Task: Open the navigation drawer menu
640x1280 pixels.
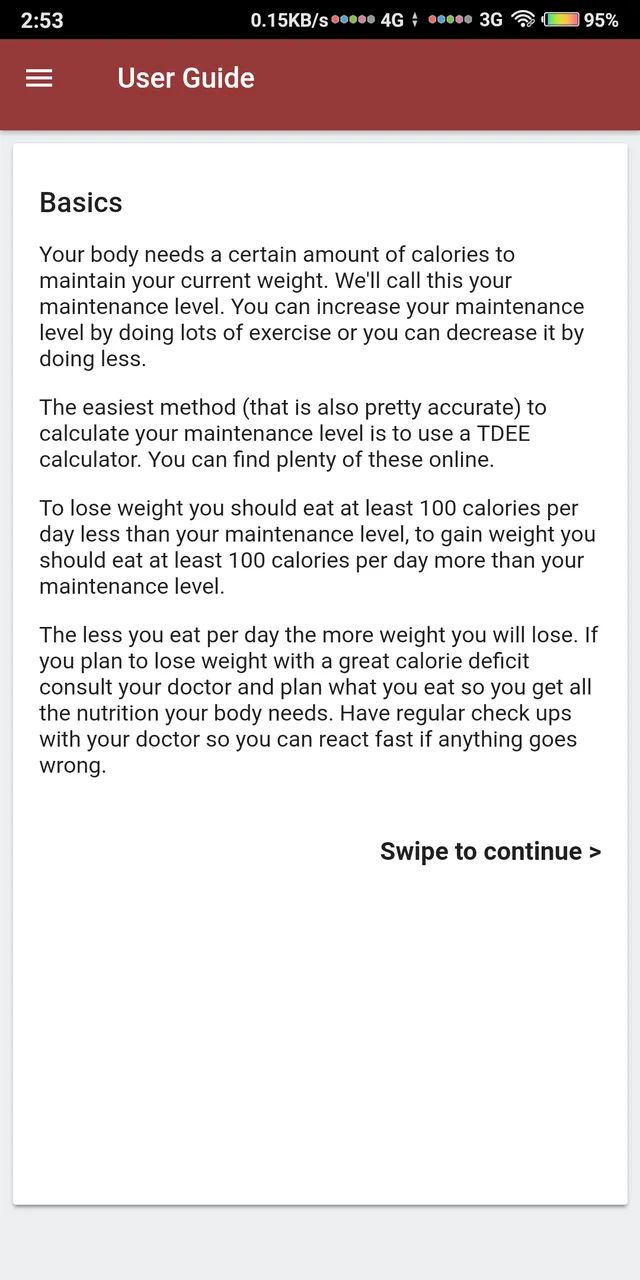Action: (39, 78)
